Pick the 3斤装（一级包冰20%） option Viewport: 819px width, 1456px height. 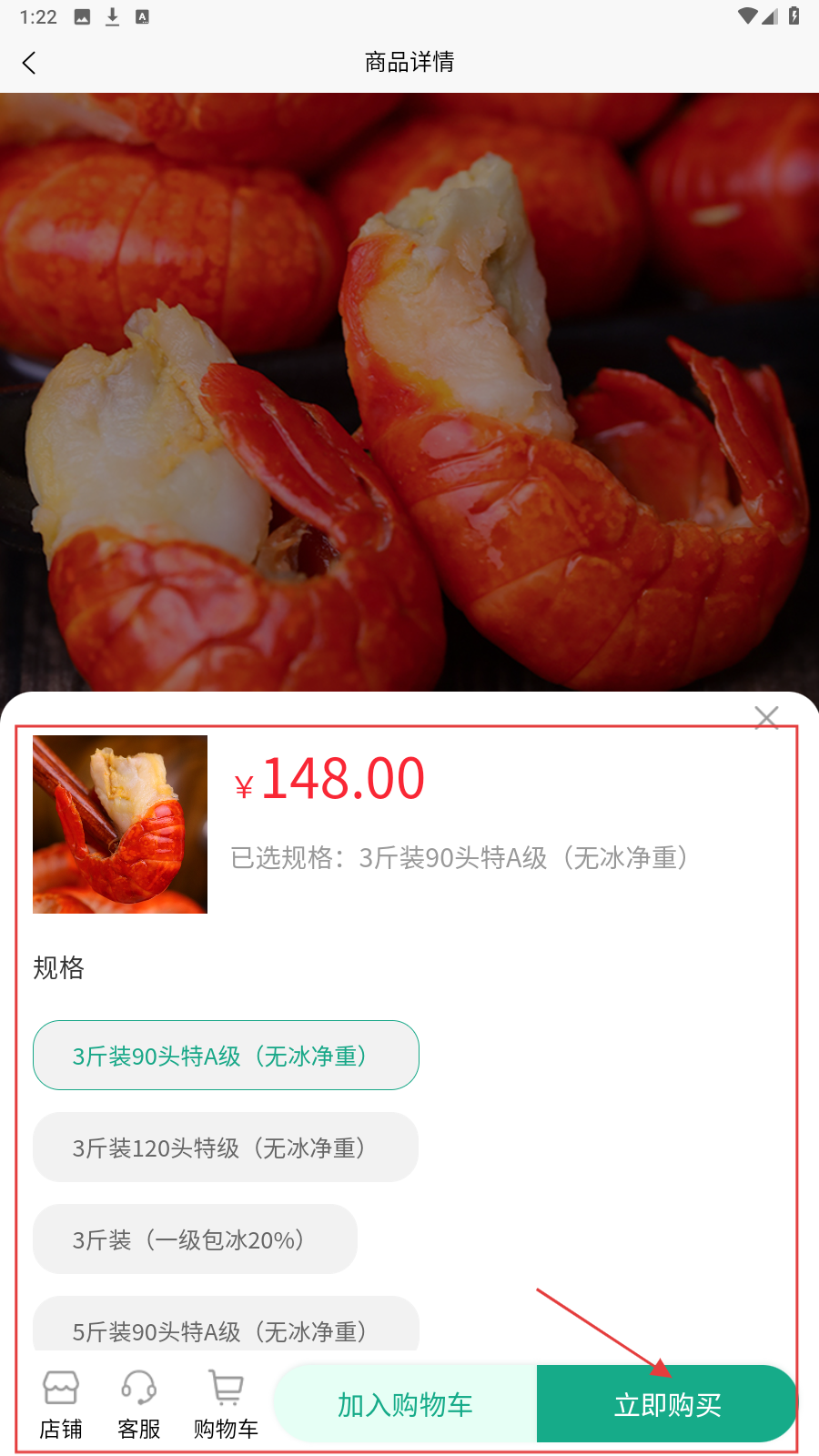pyautogui.click(x=195, y=1239)
